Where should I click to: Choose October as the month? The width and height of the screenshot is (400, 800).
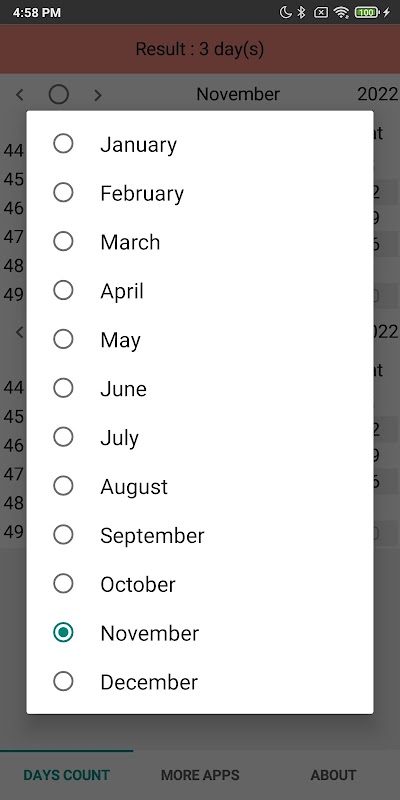click(199, 584)
